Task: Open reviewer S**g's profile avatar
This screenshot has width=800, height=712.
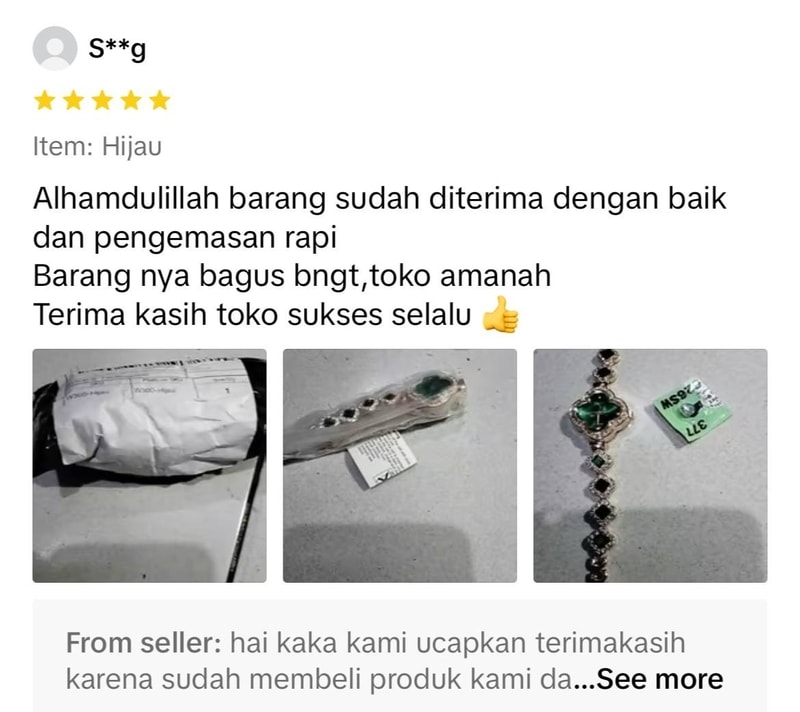Action: [54, 49]
